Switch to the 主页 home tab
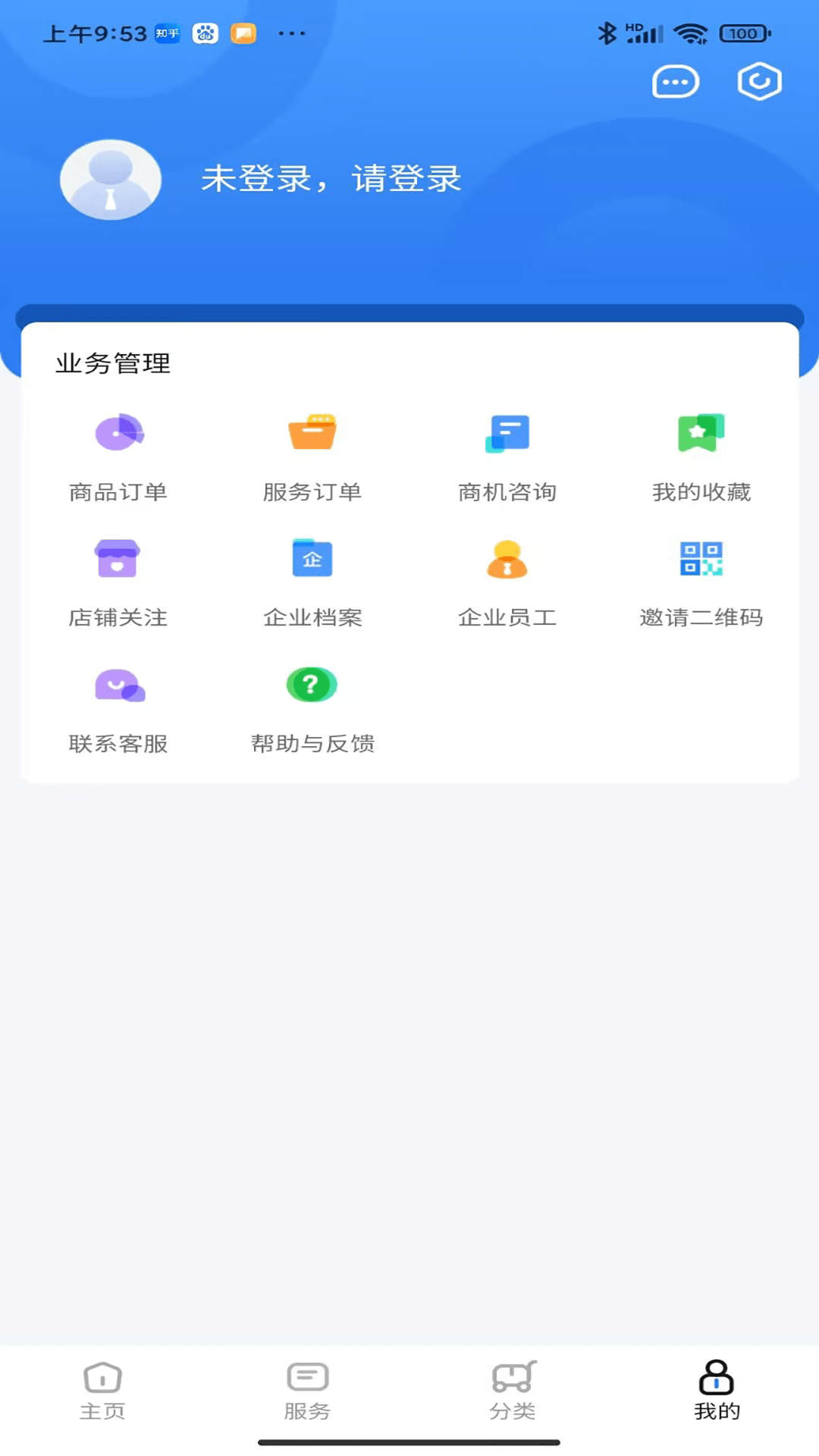The image size is (819, 1456). pyautogui.click(x=102, y=1389)
